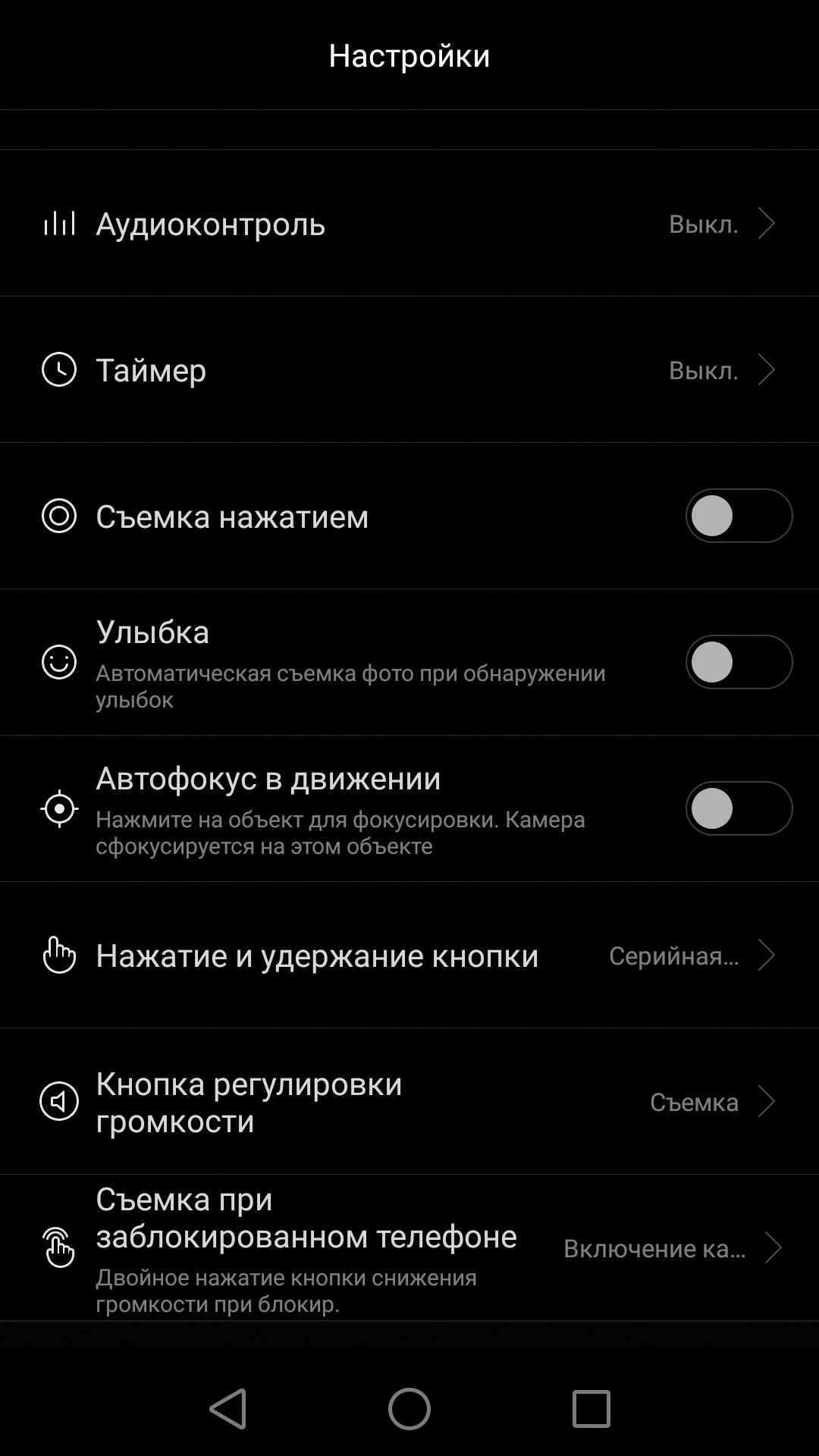819x1456 pixels.
Task: Open the Аудиоконтроль setting
Action: (409, 223)
